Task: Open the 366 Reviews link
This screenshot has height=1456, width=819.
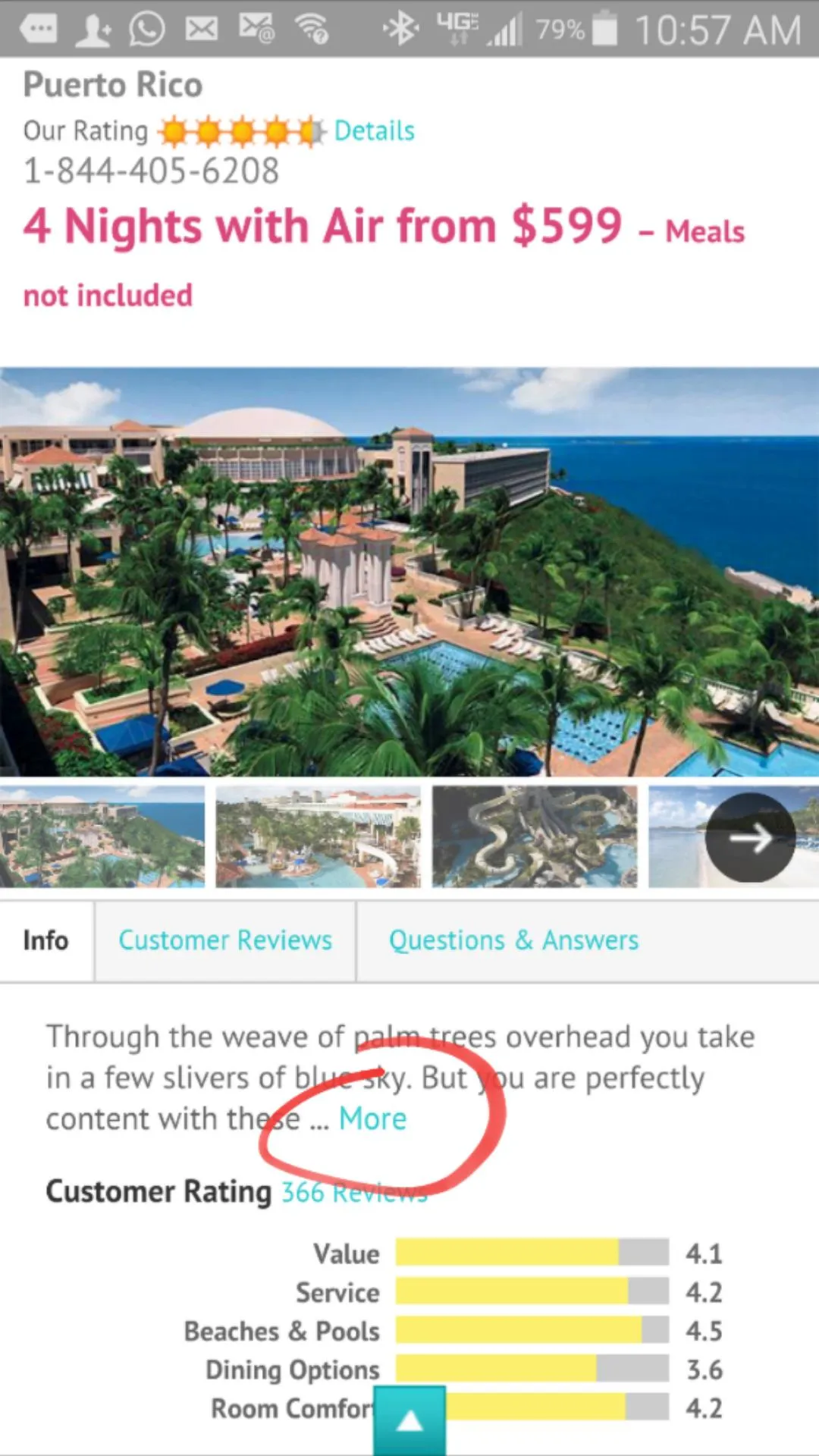Action: click(x=354, y=1192)
